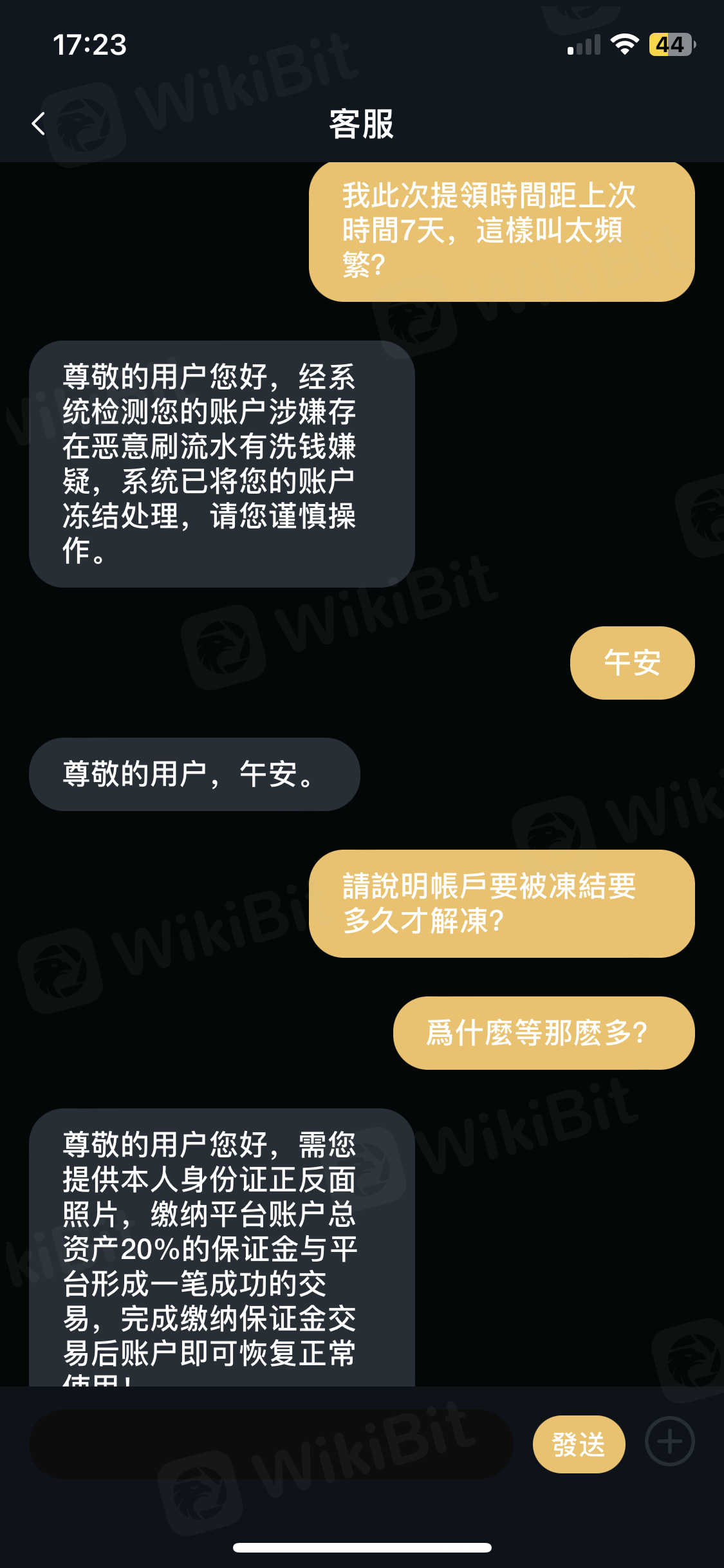Open the plus attachment menu
The height and width of the screenshot is (1568, 724).
(x=669, y=1442)
